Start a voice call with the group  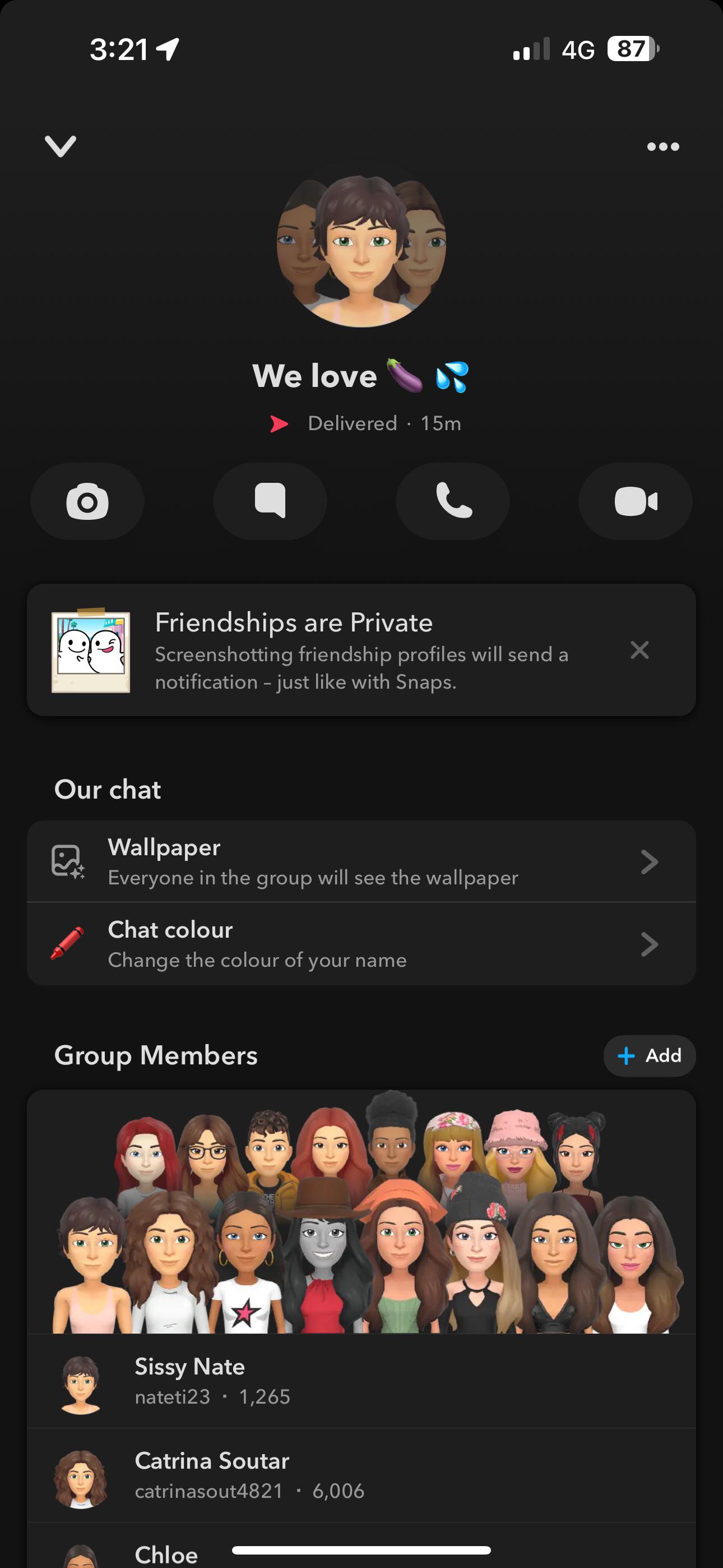(452, 500)
